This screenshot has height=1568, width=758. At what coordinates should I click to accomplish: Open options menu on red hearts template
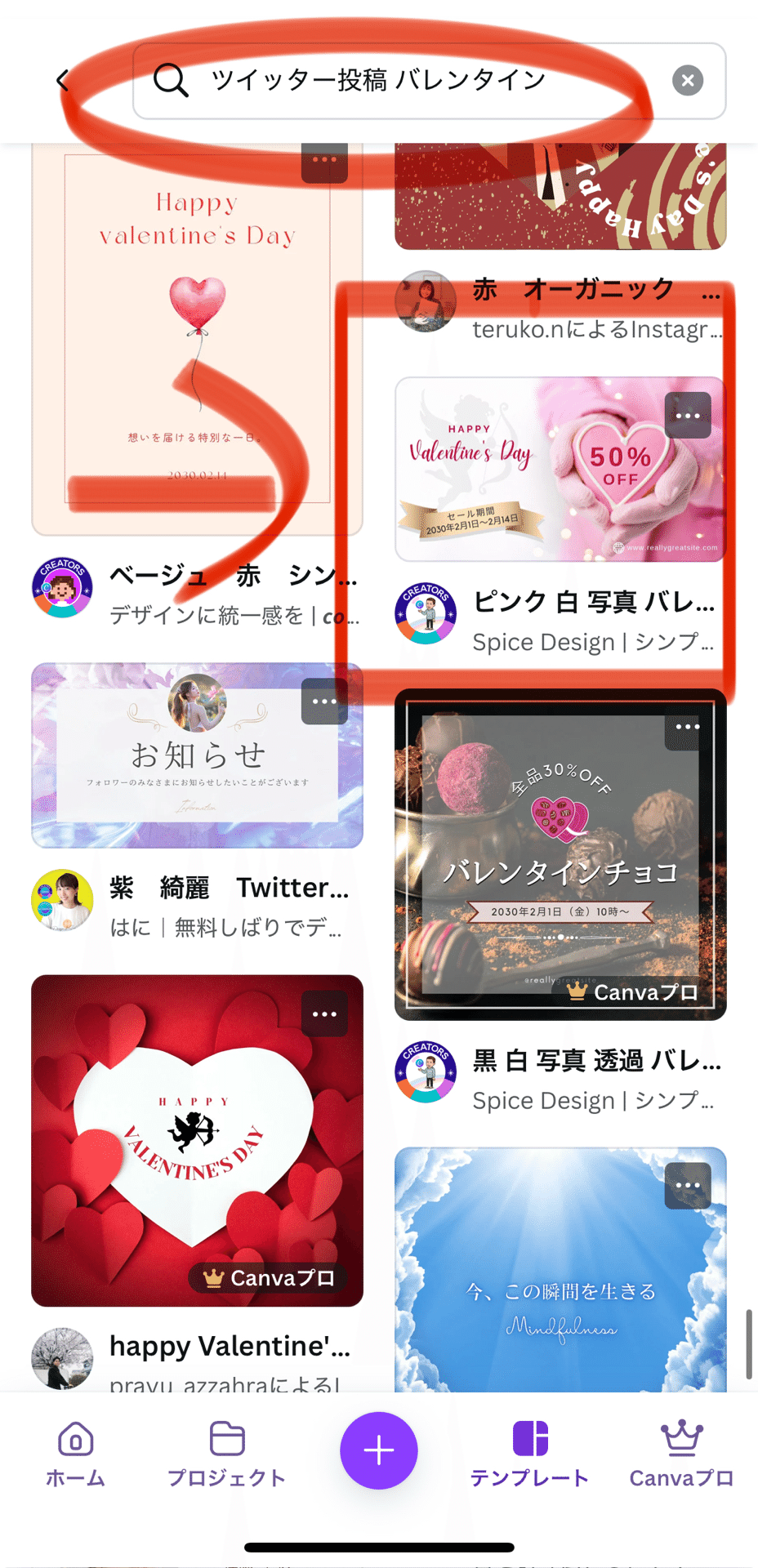pos(324,1013)
